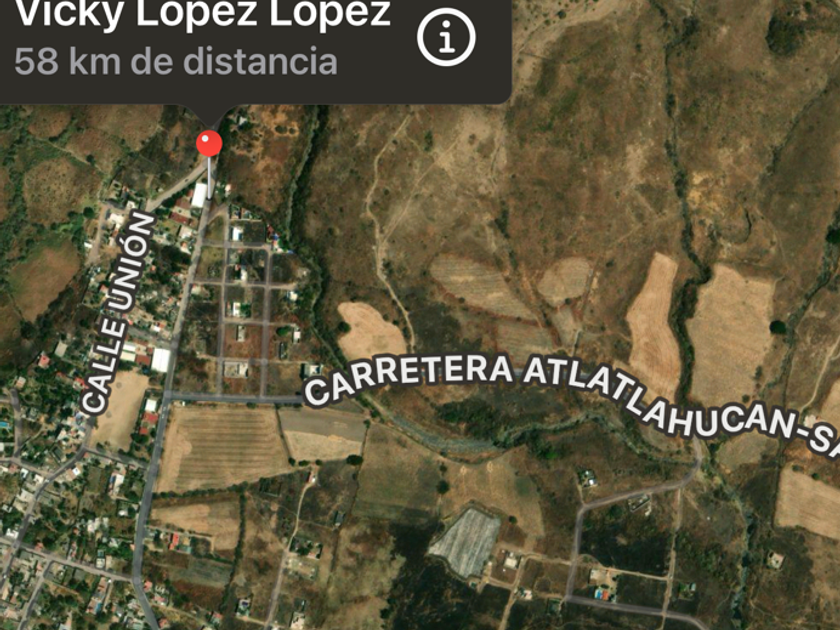Open info for Vicky Lopez Lopez location
The image size is (840, 630).
(x=446, y=39)
